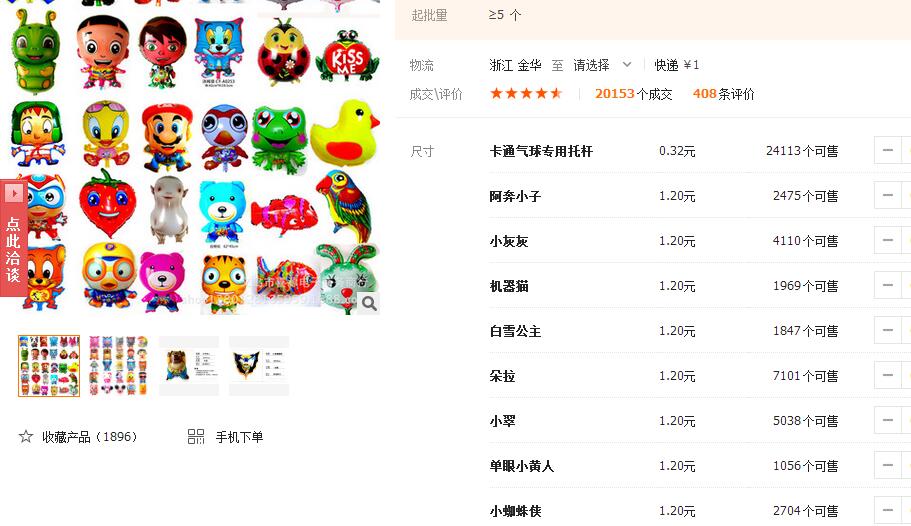Select the fourth product thumbnail

point(259,366)
